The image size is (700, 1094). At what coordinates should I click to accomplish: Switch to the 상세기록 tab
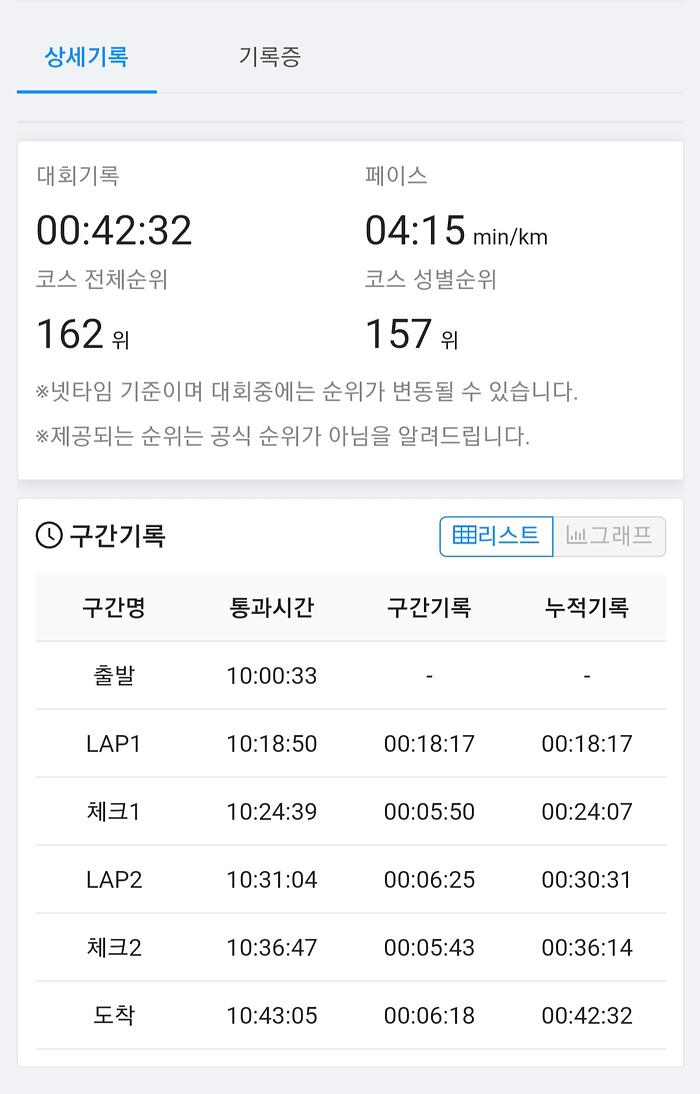(86, 56)
